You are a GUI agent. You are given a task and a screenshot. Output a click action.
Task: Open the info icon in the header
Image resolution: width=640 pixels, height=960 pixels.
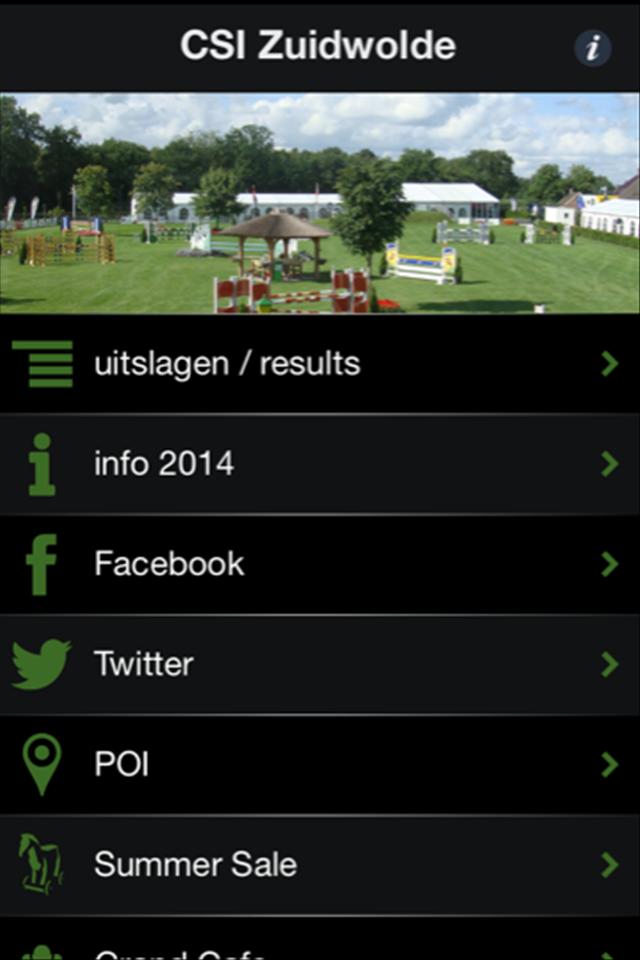pyautogui.click(x=593, y=47)
